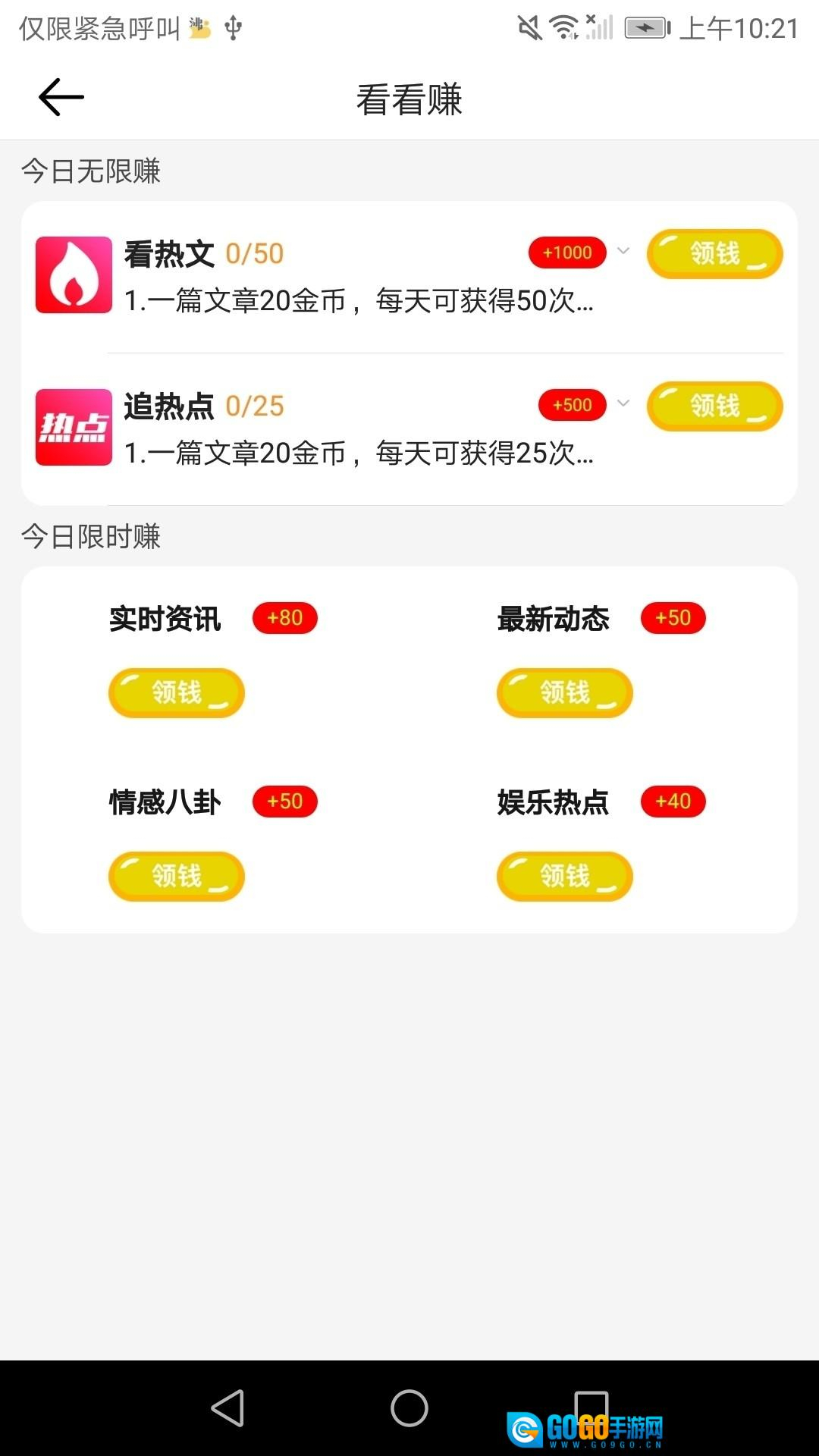819x1456 pixels.
Task: Expand the 追热点 task description
Action: pyautogui.click(x=623, y=403)
